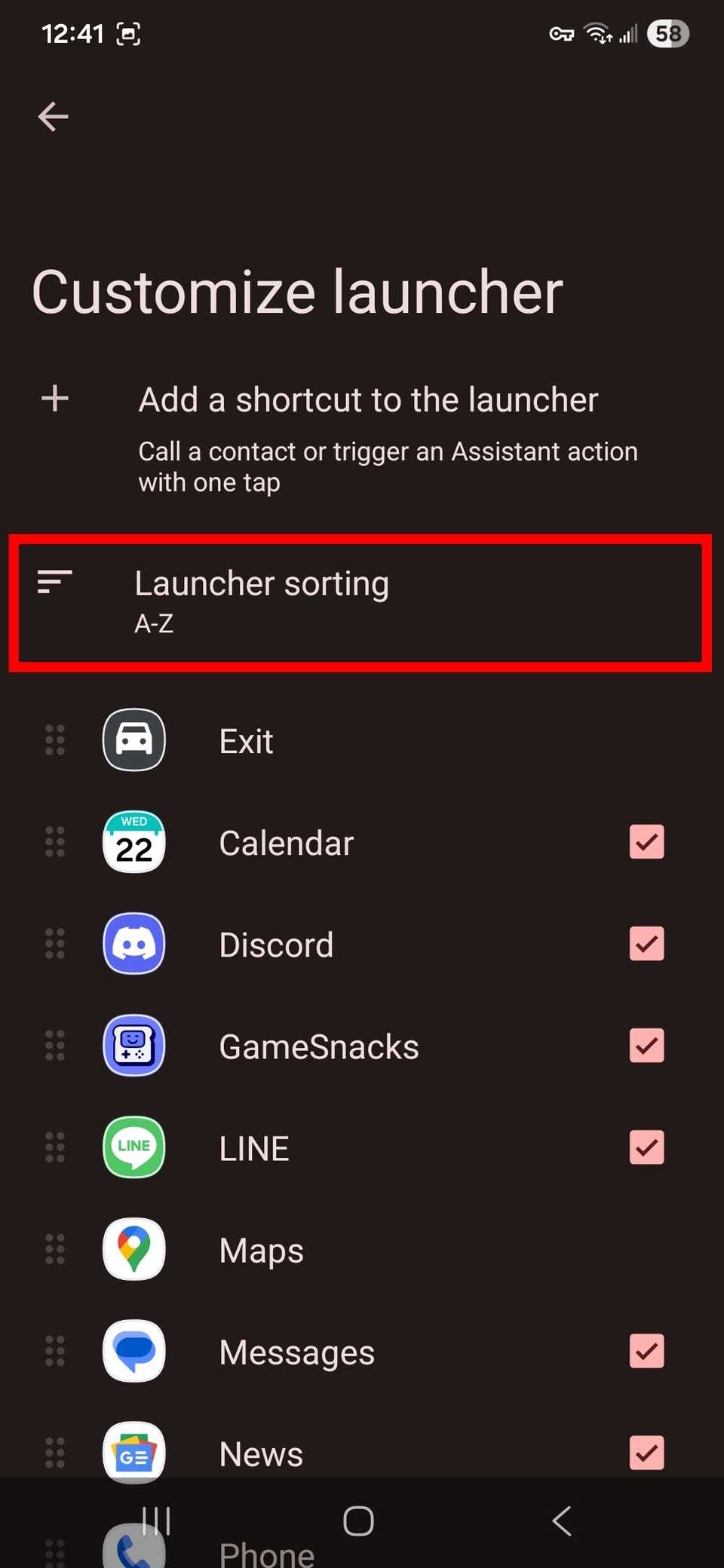Open the recent apps view
The image size is (724, 1568).
[156, 1521]
